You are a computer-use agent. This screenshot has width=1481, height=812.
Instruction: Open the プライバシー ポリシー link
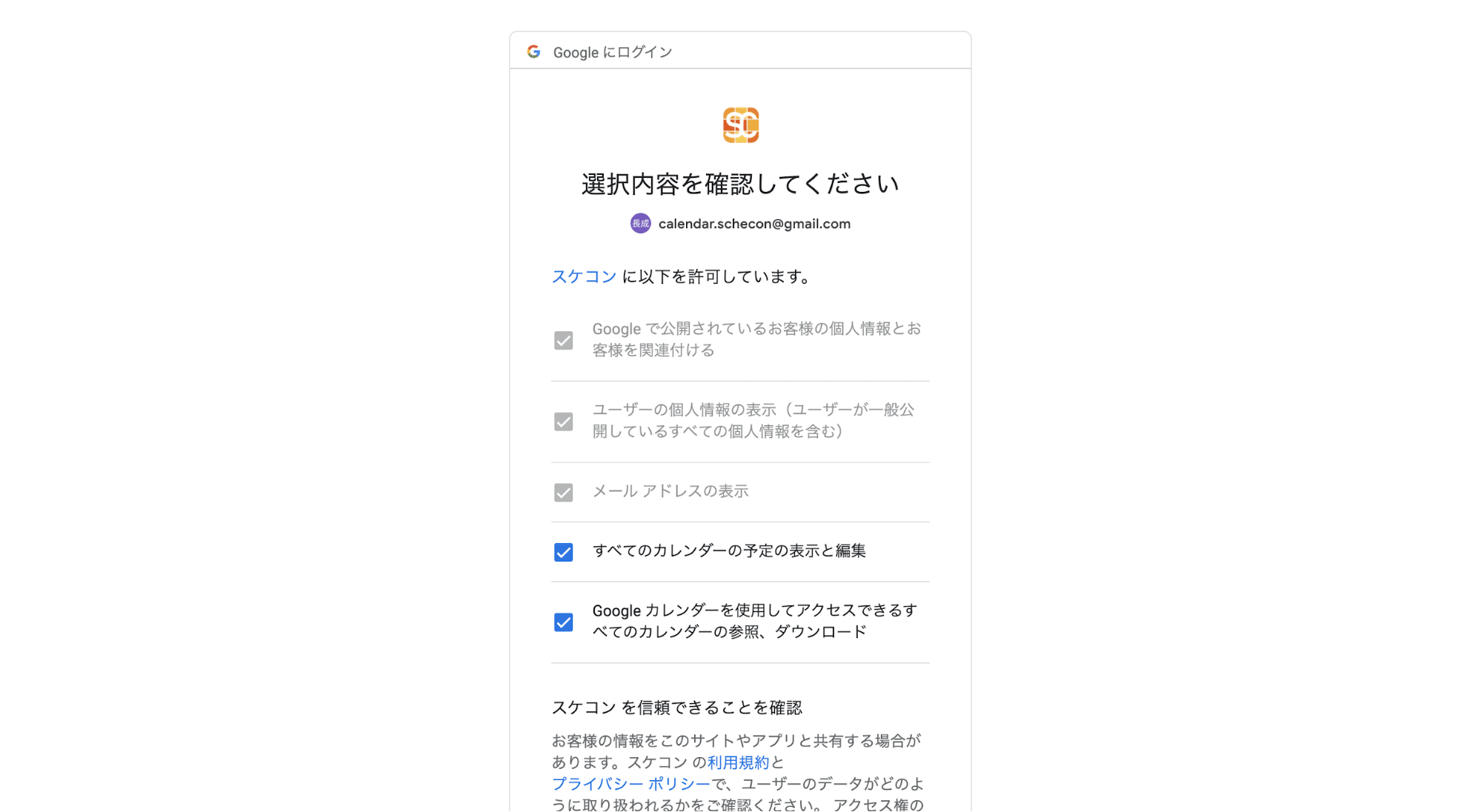tap(631, 784)
